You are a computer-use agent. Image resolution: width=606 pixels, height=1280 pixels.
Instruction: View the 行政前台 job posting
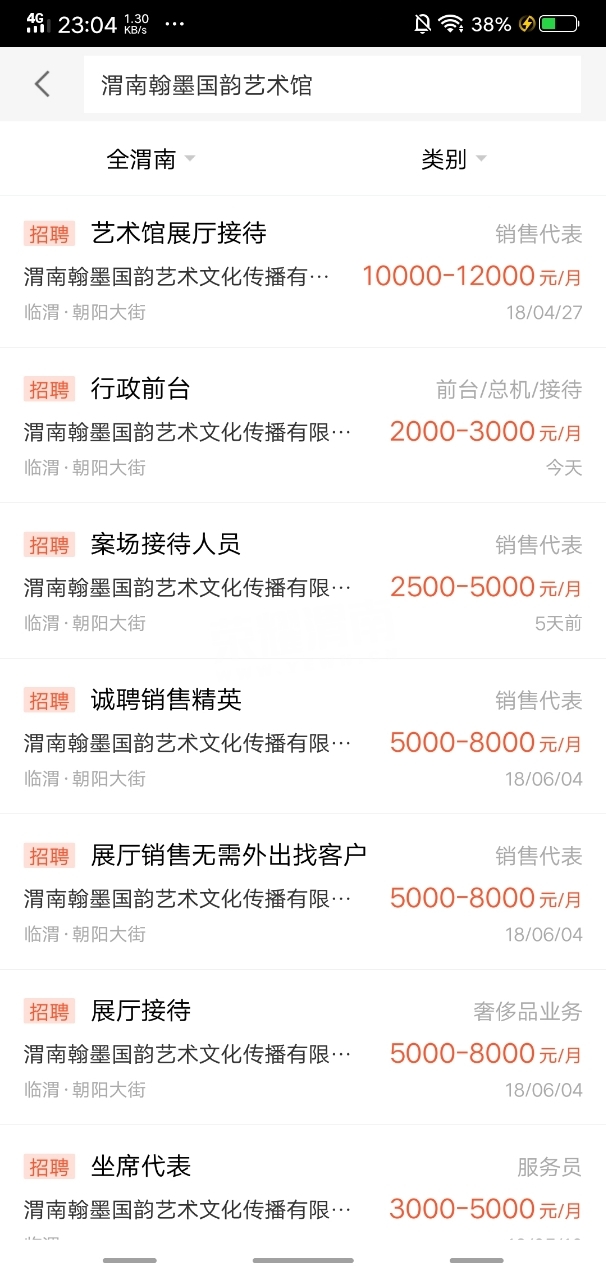coord(303,427)
